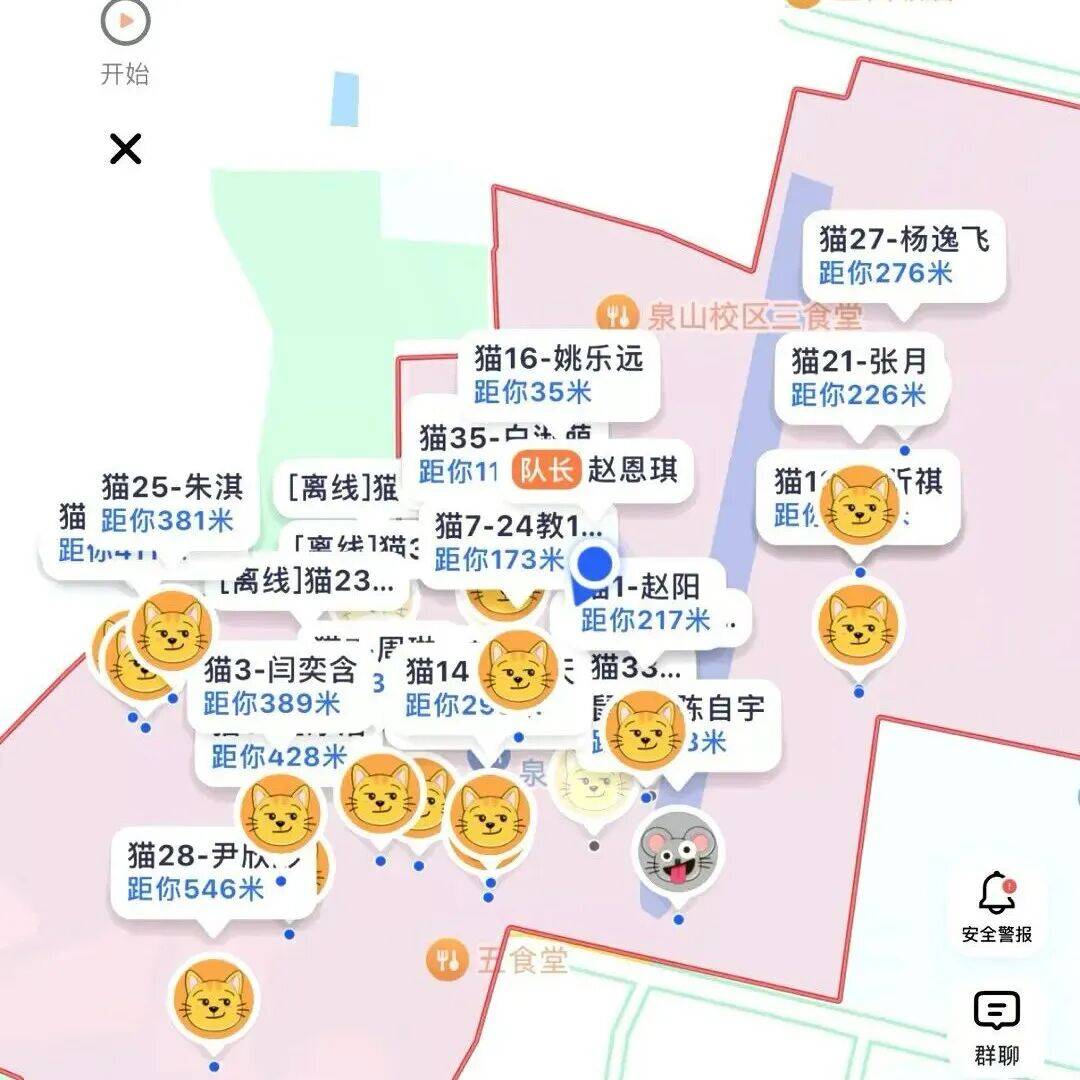1080x1080 pixels.
Task: Select the 猫21-张月 player label
Action: 858,377
